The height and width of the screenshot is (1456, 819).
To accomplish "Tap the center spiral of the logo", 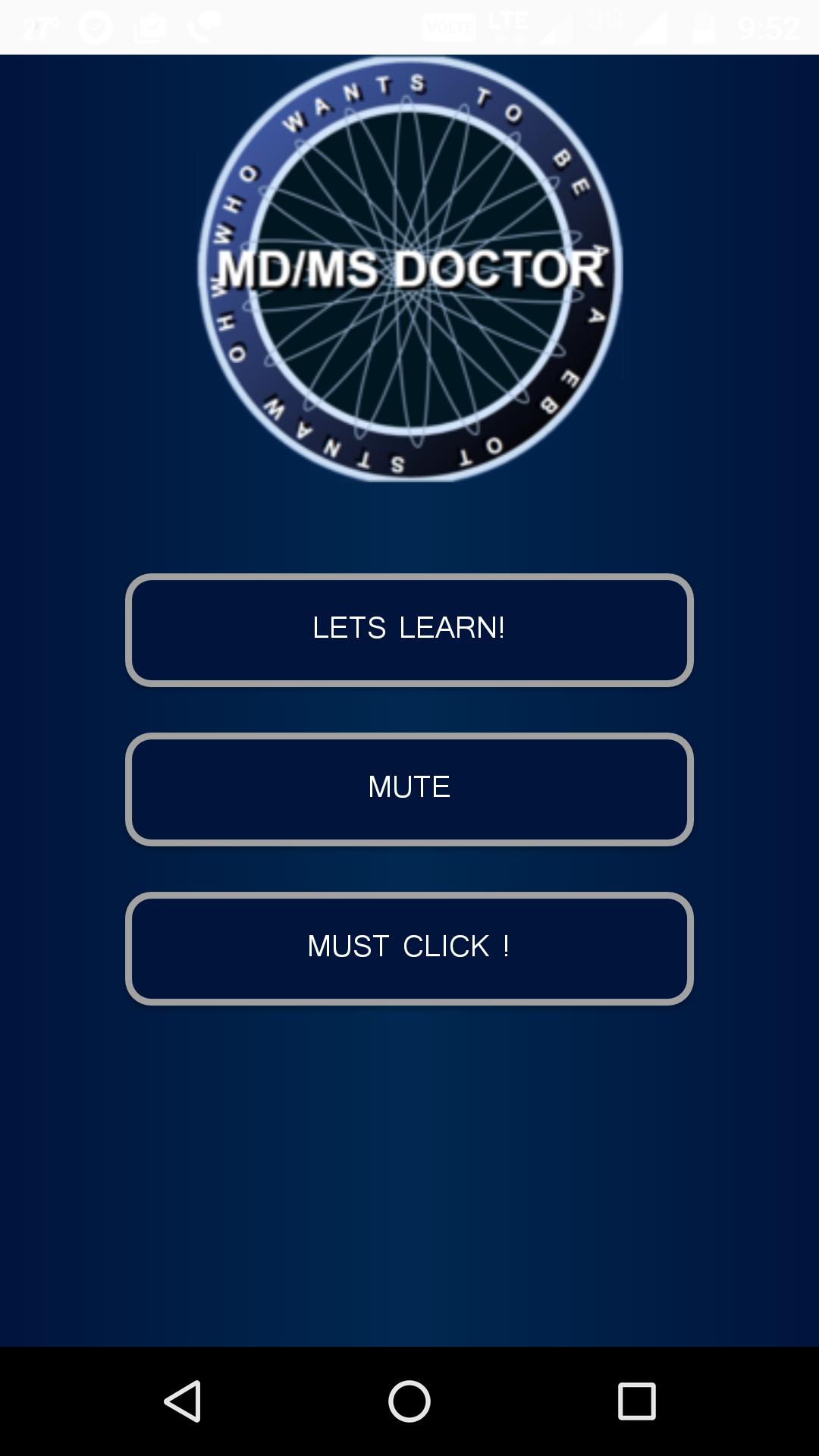I will pos(409,356).
